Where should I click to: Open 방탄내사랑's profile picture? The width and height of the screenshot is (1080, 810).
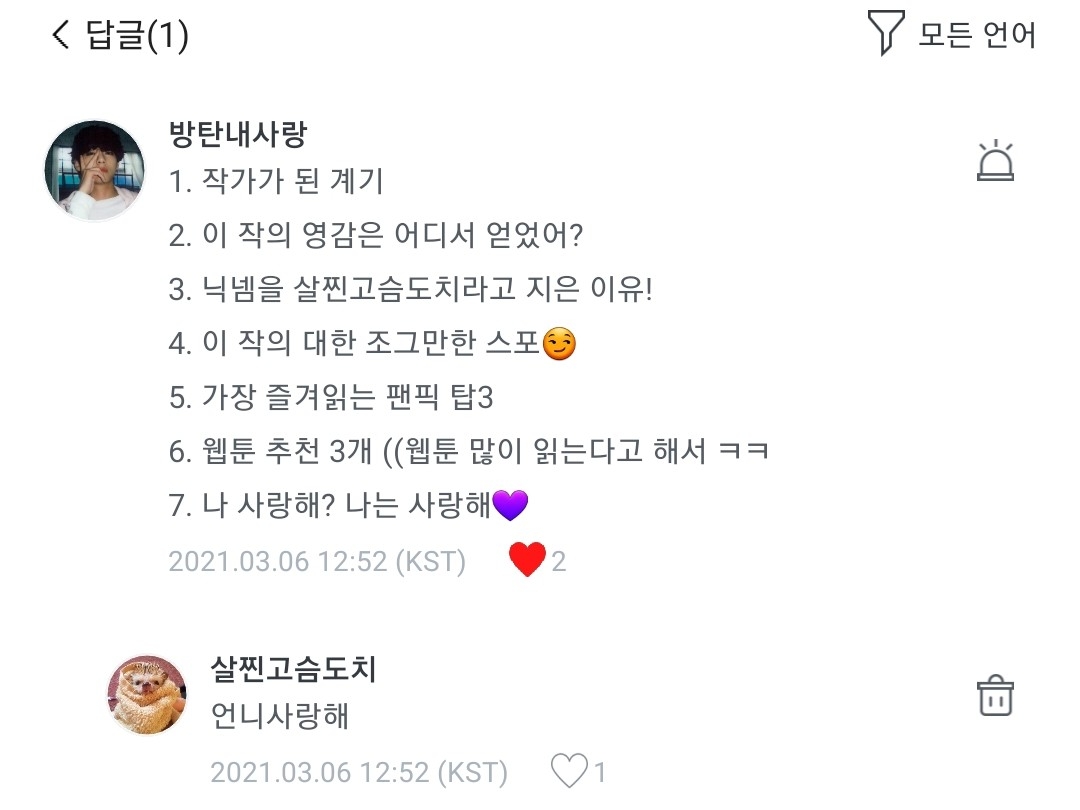point(95,171)
